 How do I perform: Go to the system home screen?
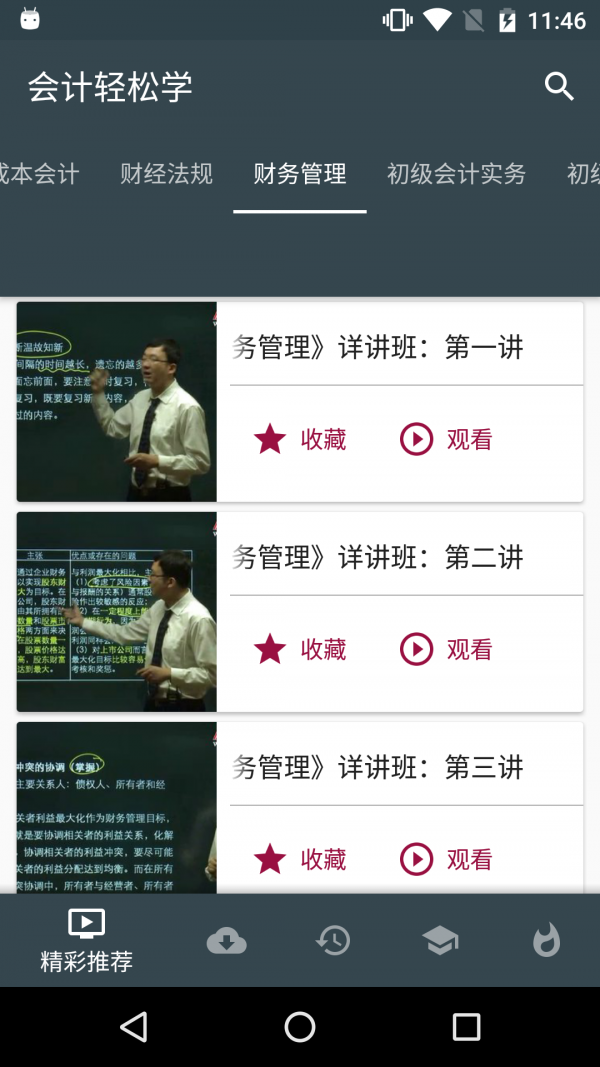[x=300, y=1026]
